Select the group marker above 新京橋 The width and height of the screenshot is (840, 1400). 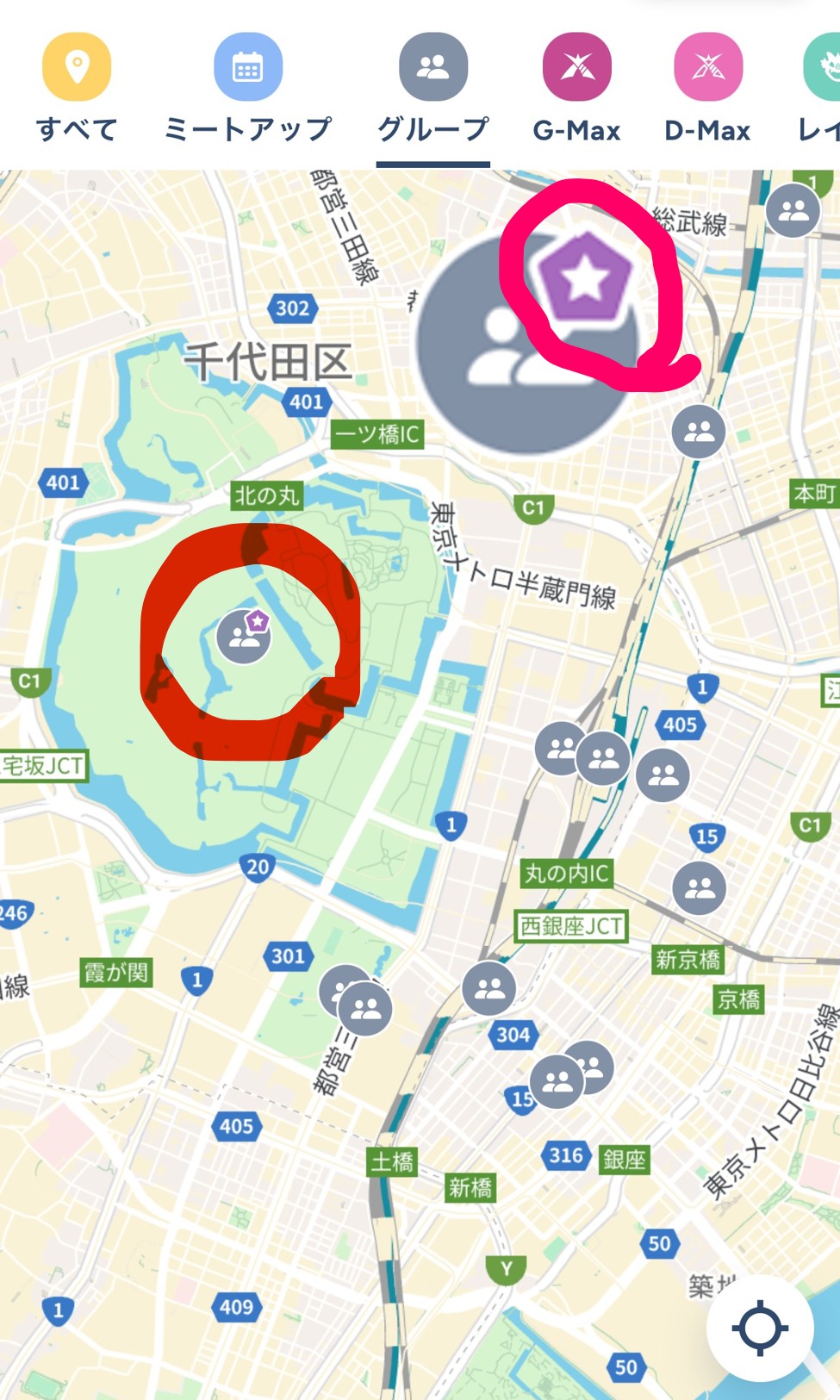[x=699, y=887]
